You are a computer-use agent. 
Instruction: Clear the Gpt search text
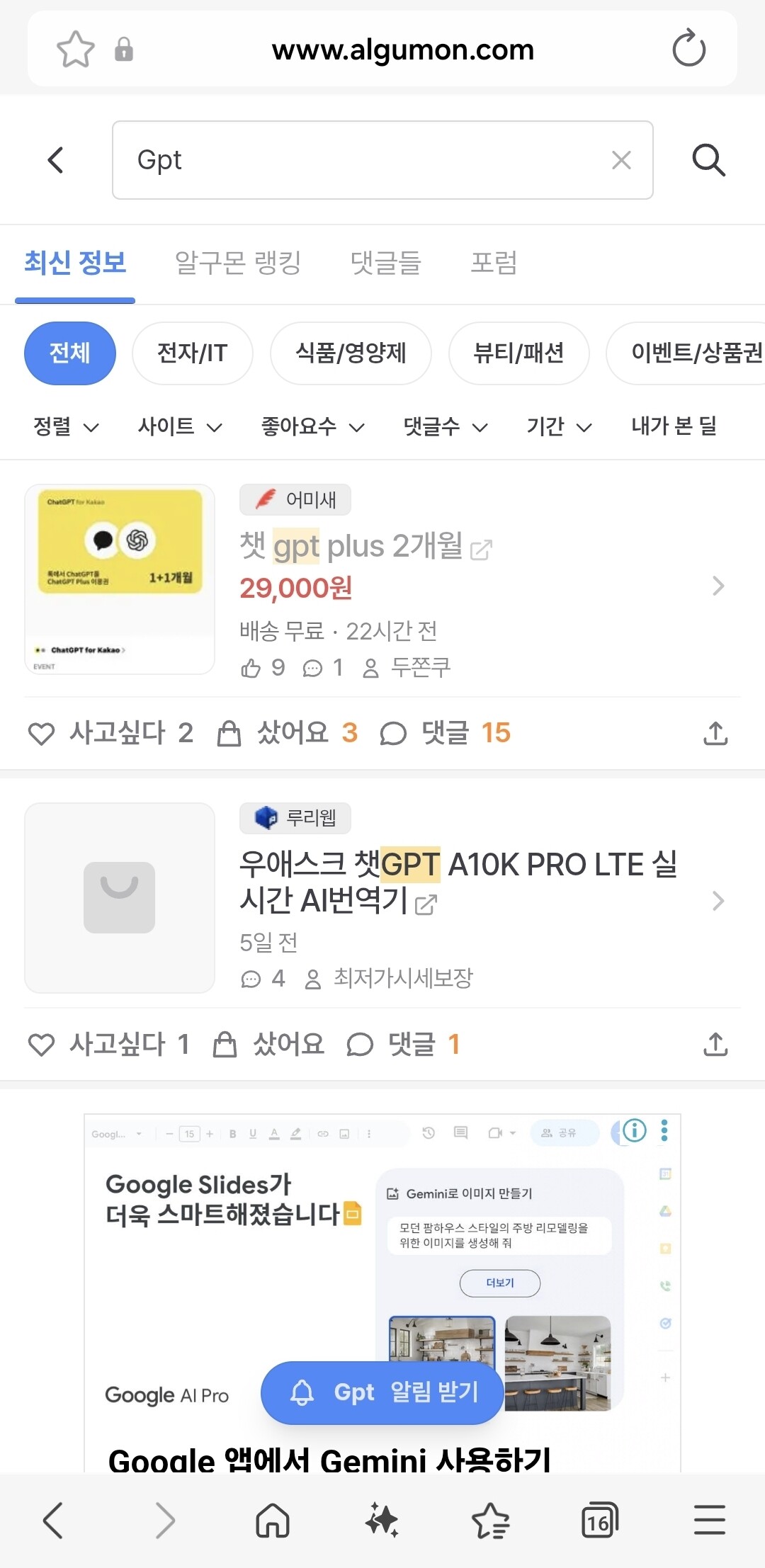621,160
